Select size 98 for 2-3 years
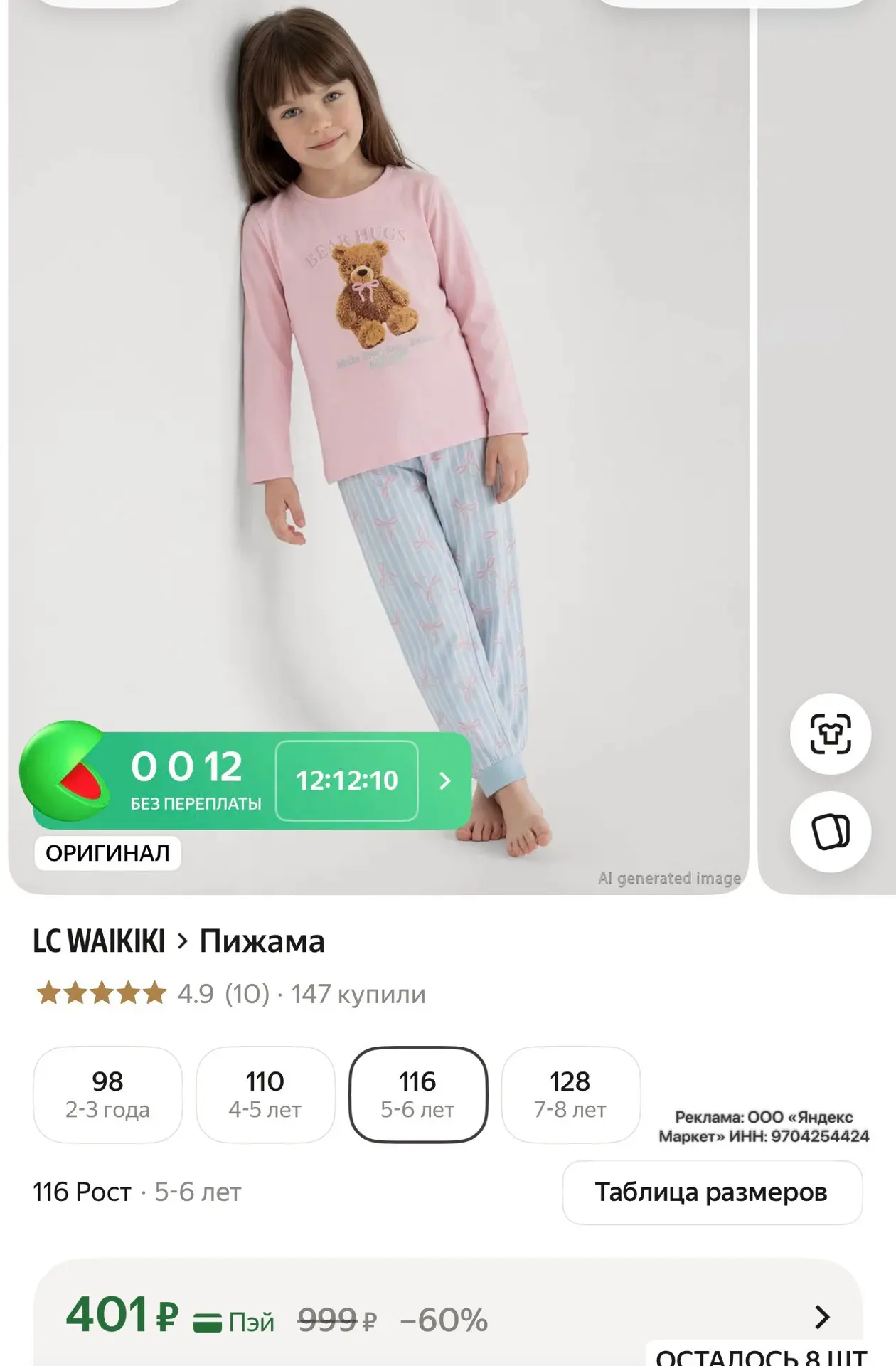The image size is (896, 1366). [x=107, y=1094]
